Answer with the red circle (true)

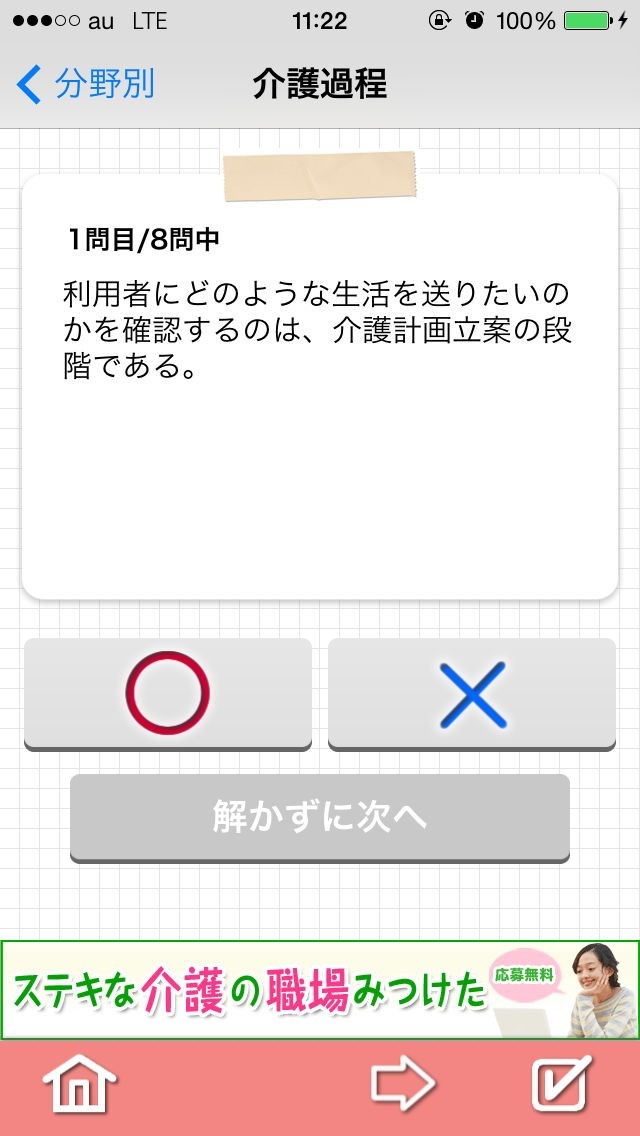pos(168,693)
